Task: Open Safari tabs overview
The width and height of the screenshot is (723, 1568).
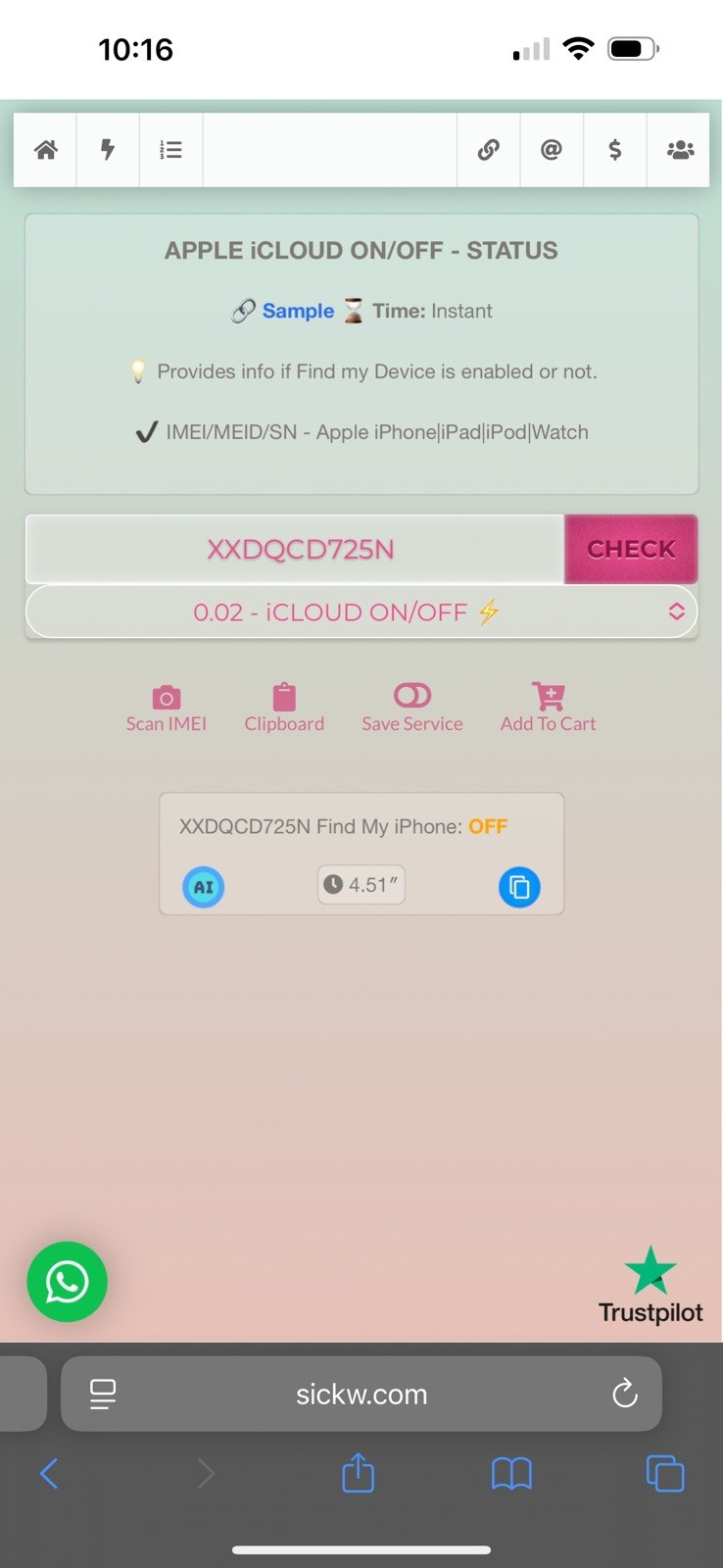Action: point(664,1473)
